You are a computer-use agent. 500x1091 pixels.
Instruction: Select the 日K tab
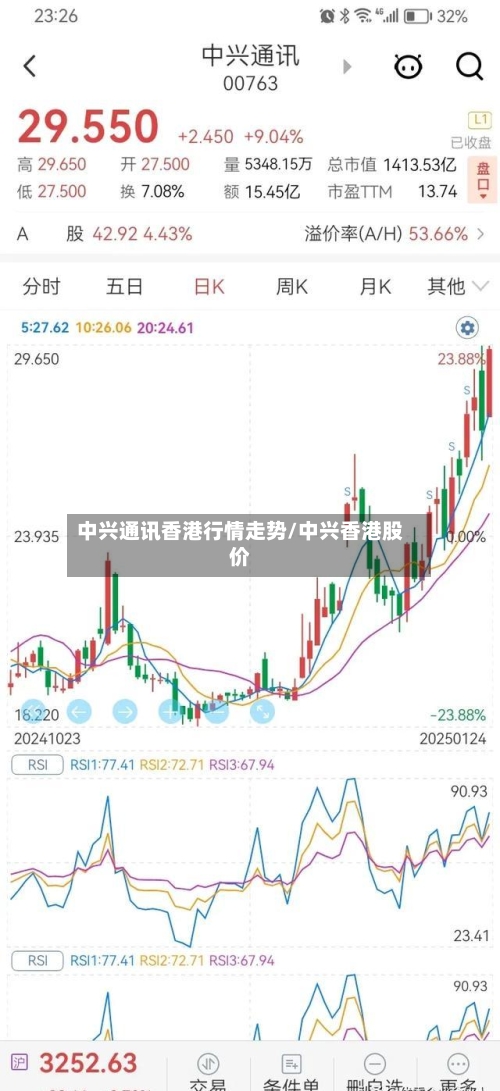tap(209, 286)
